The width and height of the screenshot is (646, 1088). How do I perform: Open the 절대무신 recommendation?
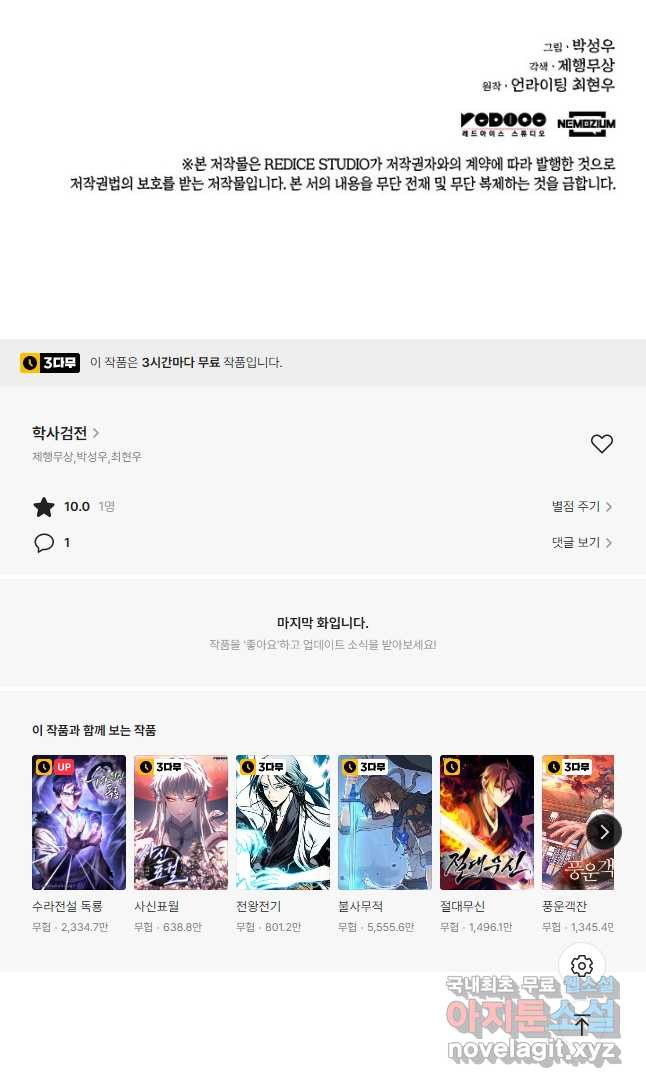click(487, 822)
